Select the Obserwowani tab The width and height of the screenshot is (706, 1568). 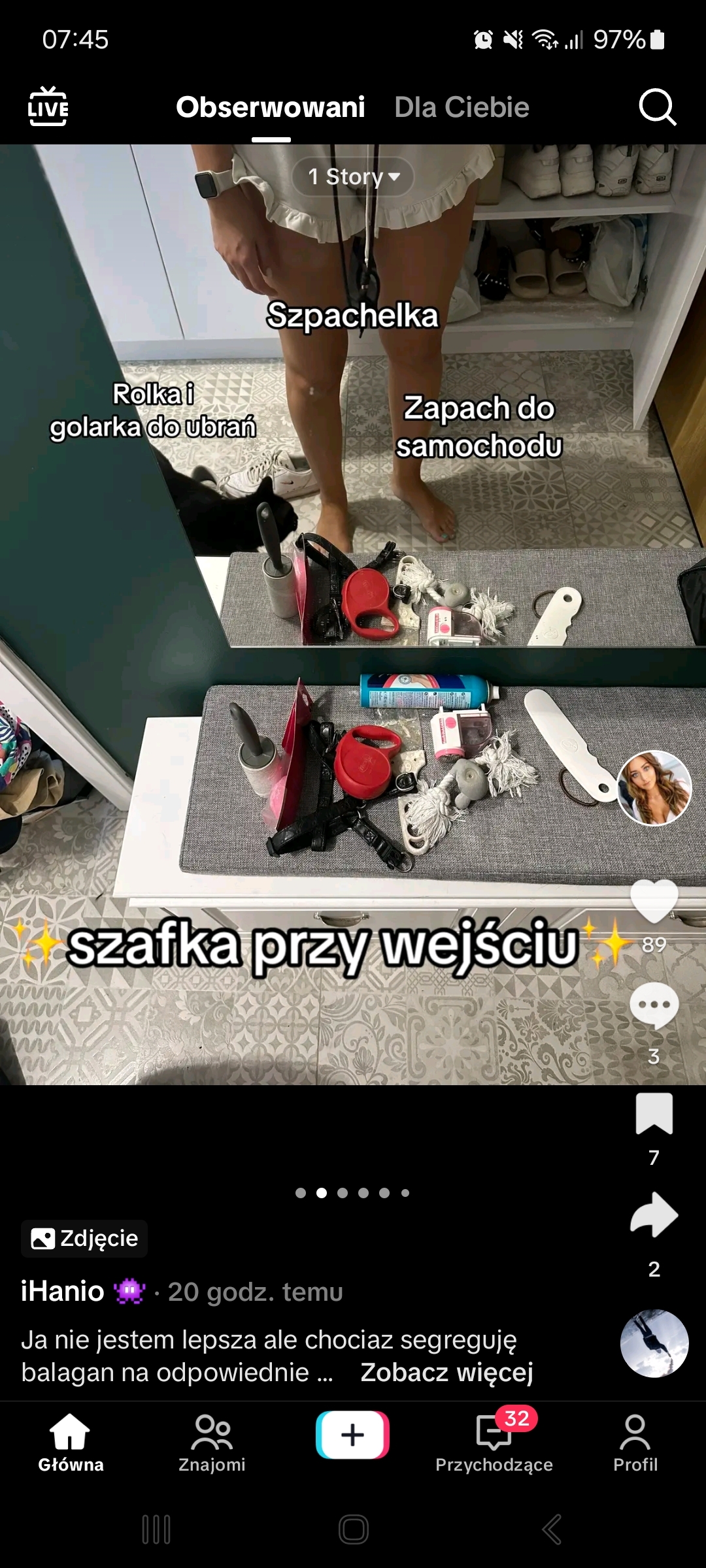pos(271,107)
